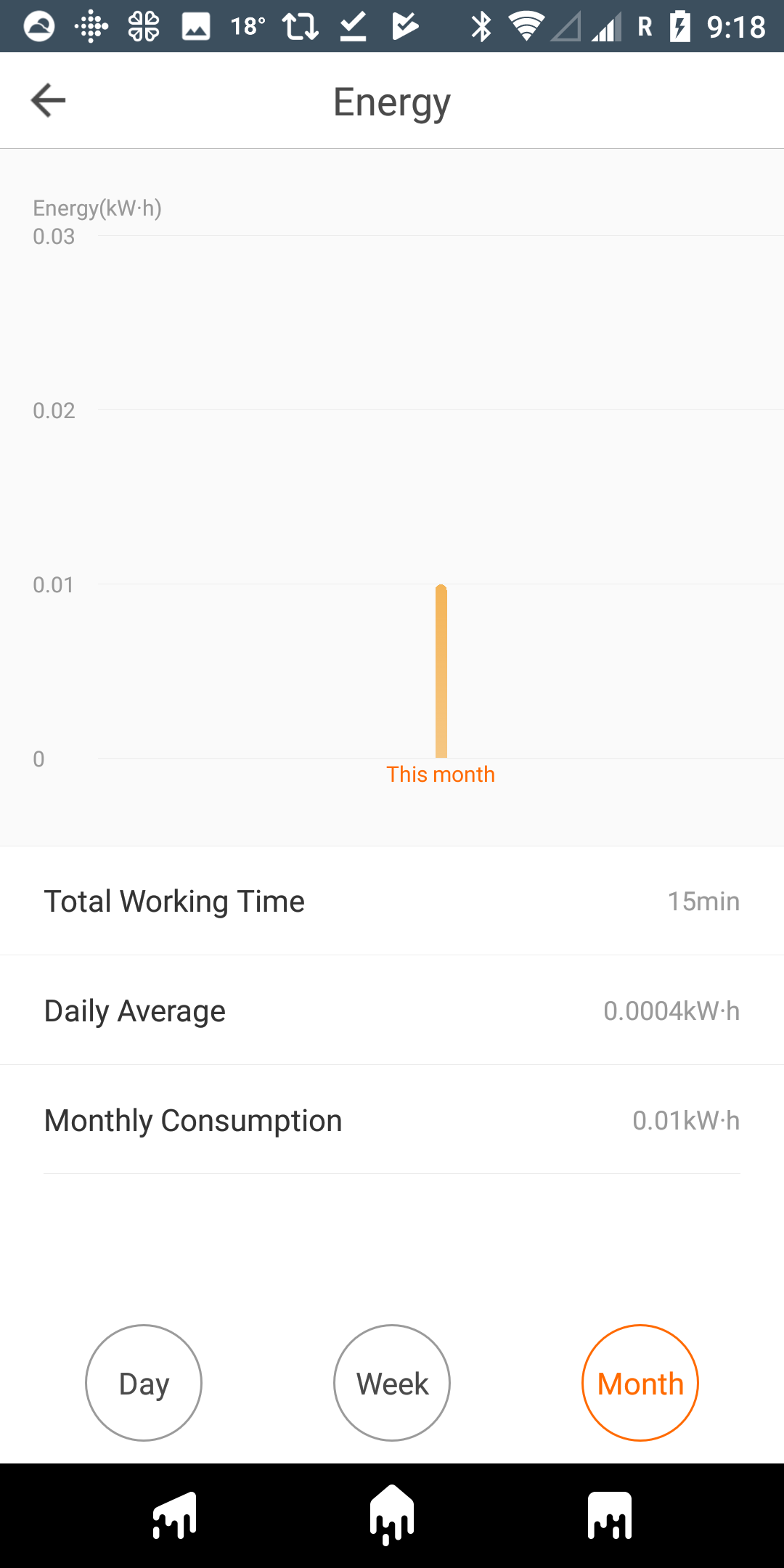The image size is (784, 1568).
Task: Tap the system home navigation button
Action: (x=392, y=1516)
